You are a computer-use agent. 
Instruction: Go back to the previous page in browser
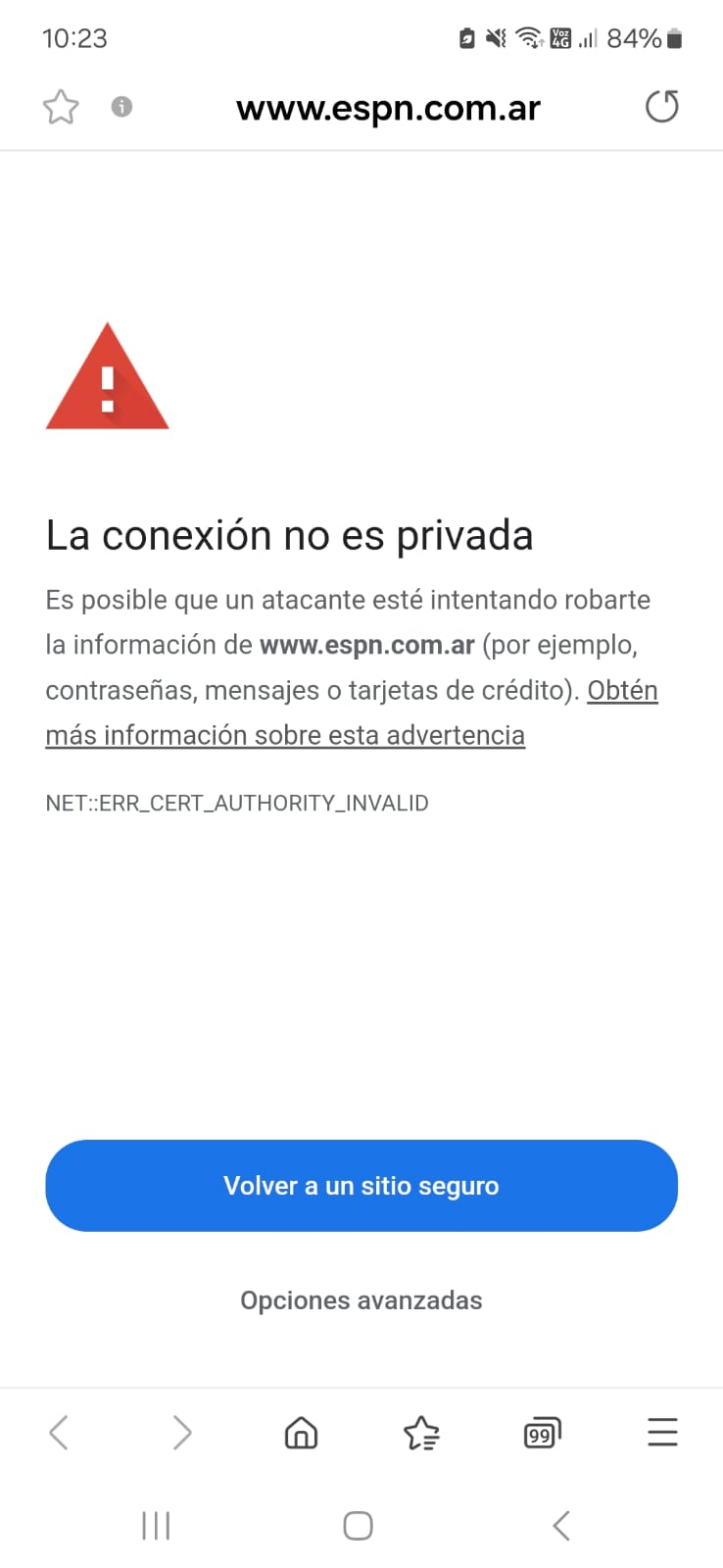pos(59,1433)
